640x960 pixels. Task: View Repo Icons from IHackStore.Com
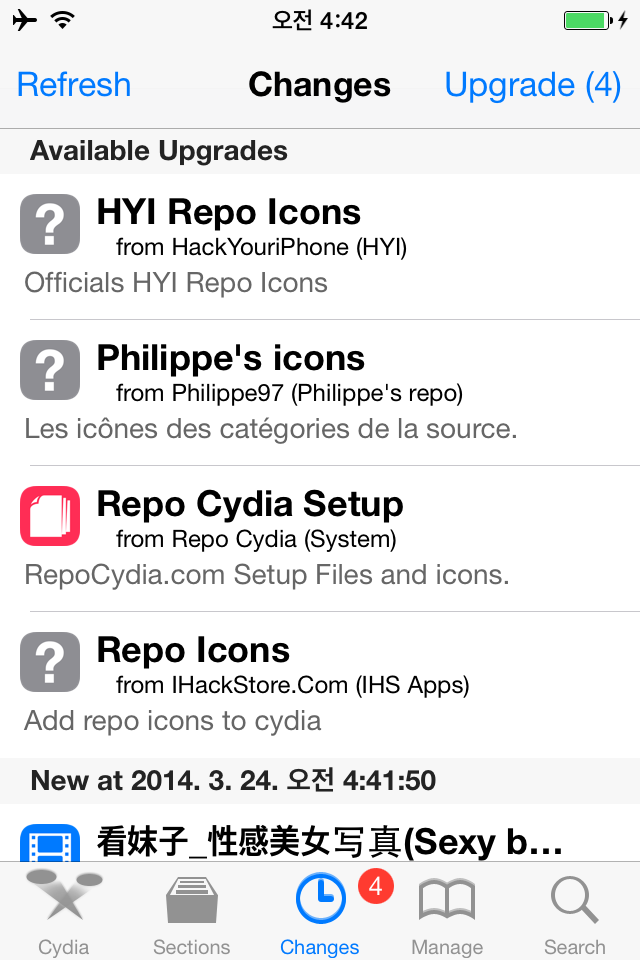[x=320, y=685]
